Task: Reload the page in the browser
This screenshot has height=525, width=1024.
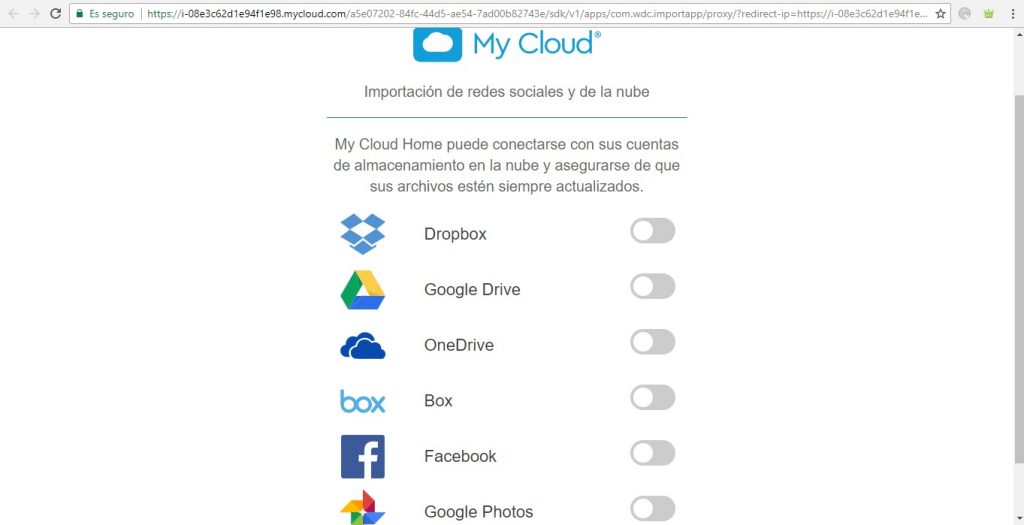Action: [x=54, y=14]
